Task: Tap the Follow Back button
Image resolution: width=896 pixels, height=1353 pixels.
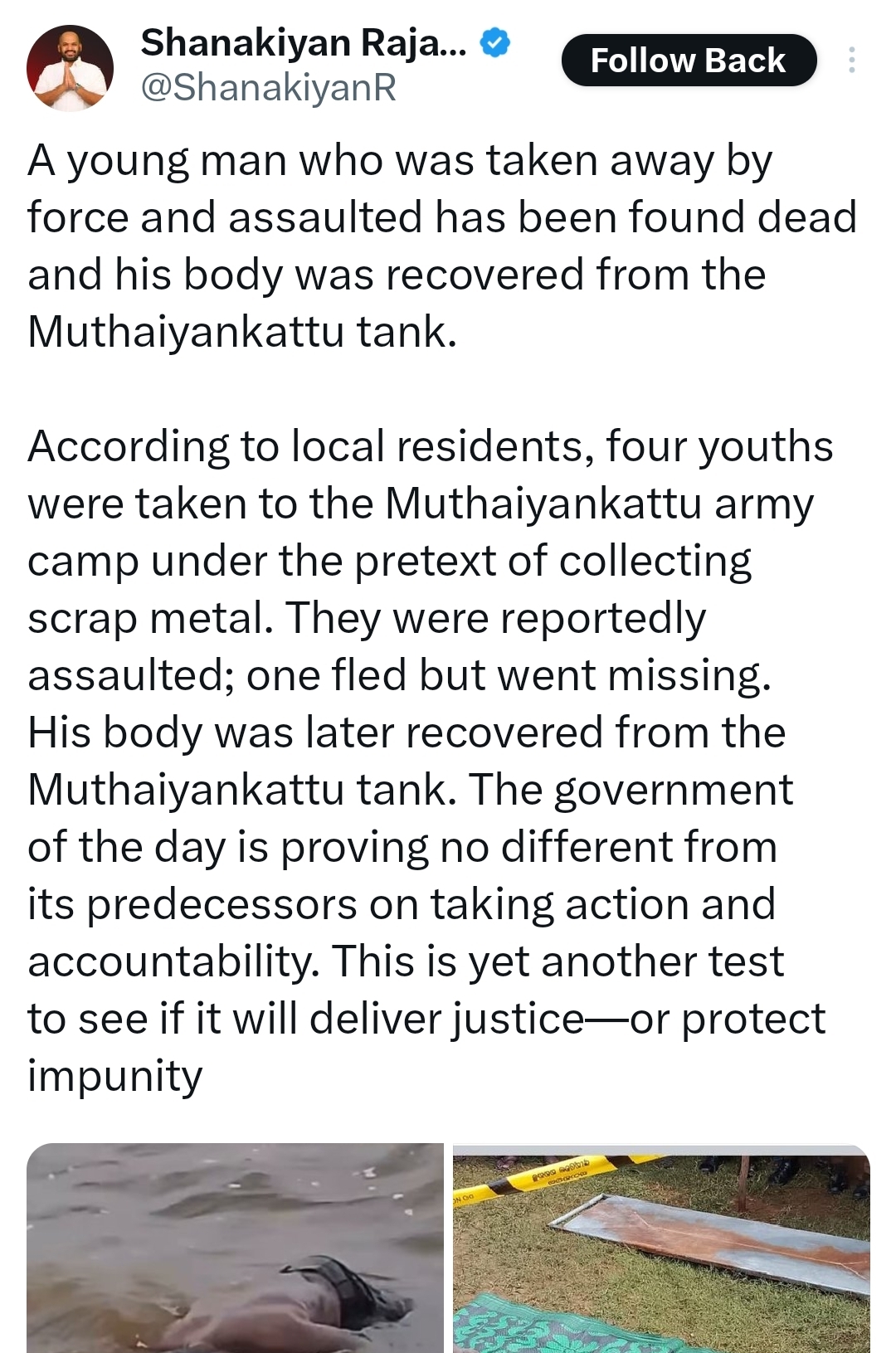Action: coord(689,61)
